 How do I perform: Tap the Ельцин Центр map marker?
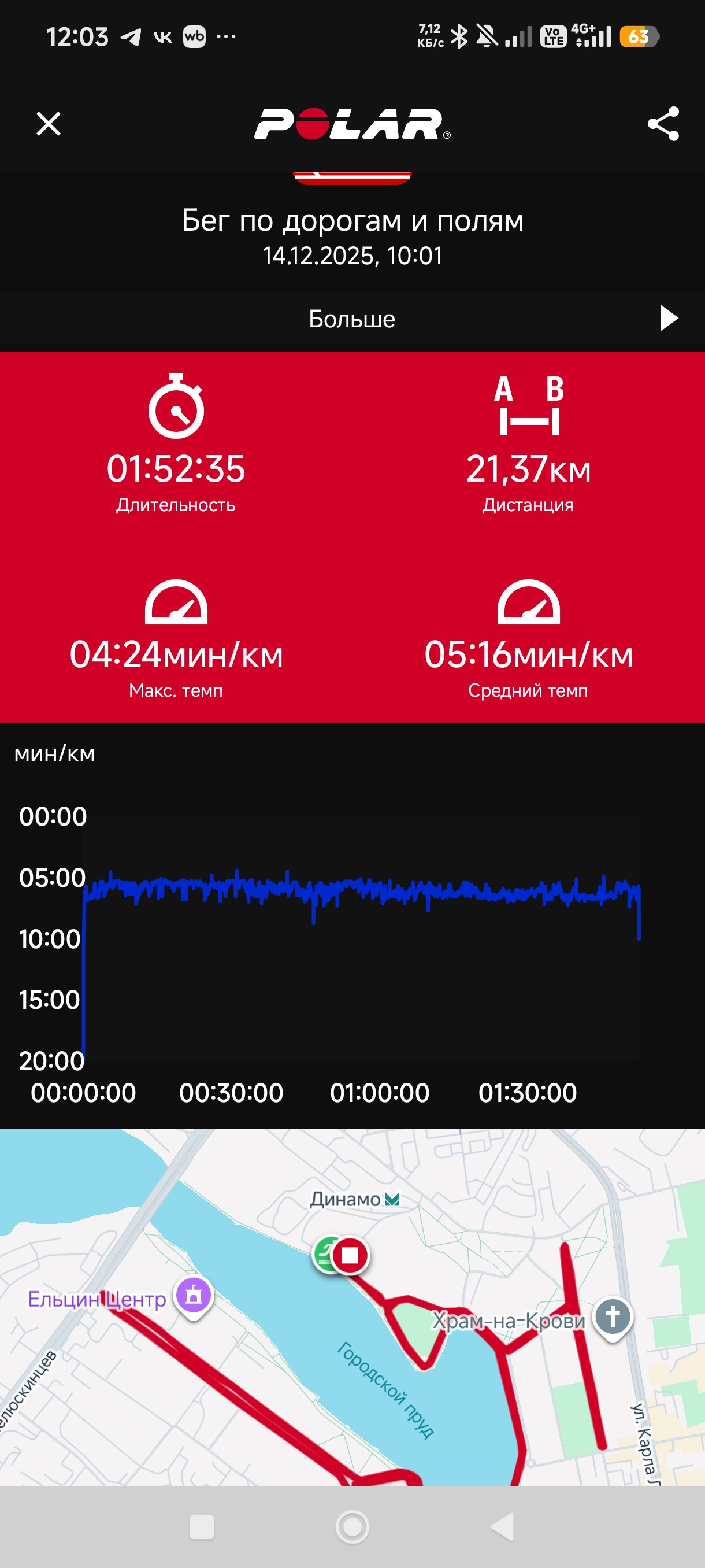pyautogui.click(x=194, y=1296)
